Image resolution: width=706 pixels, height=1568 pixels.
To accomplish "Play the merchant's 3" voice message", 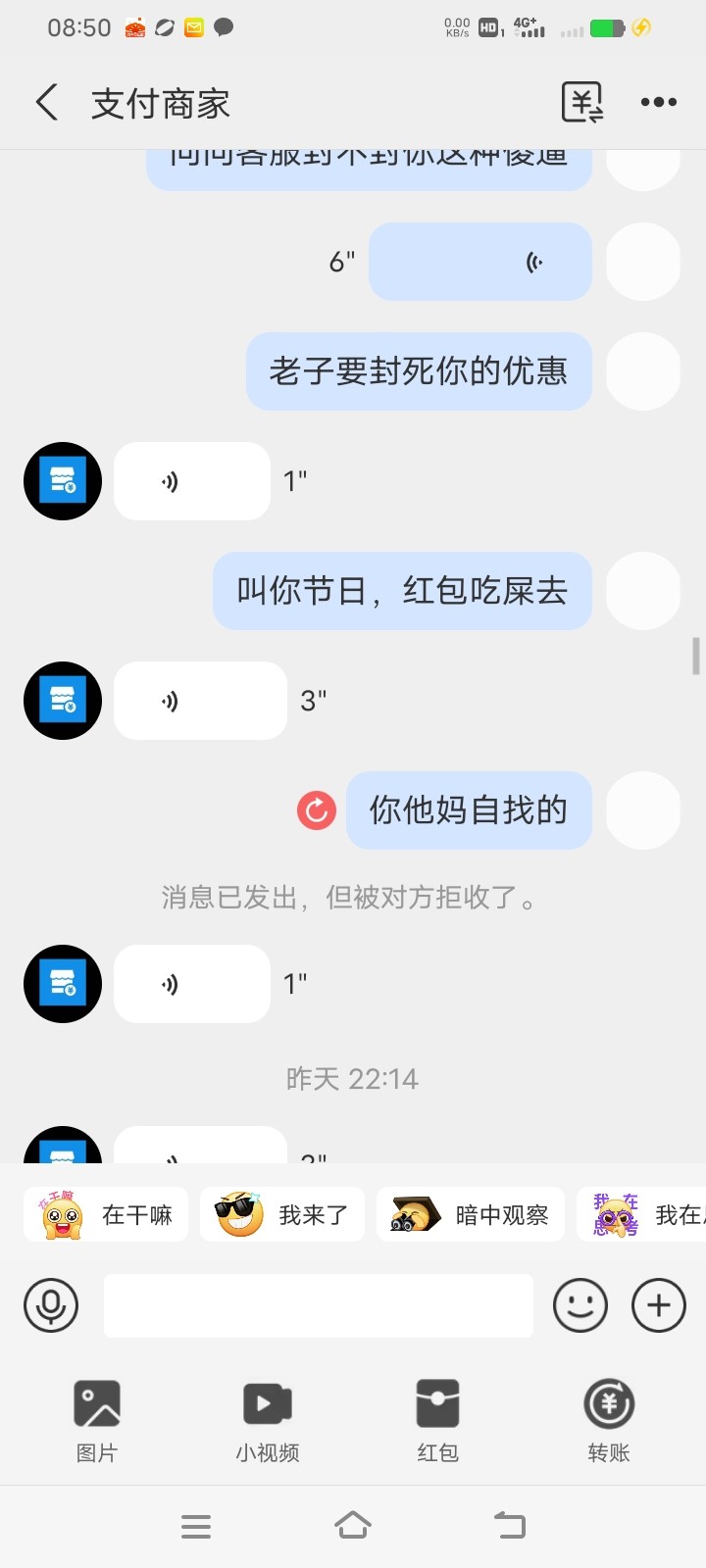I will (x=200, y=701).
